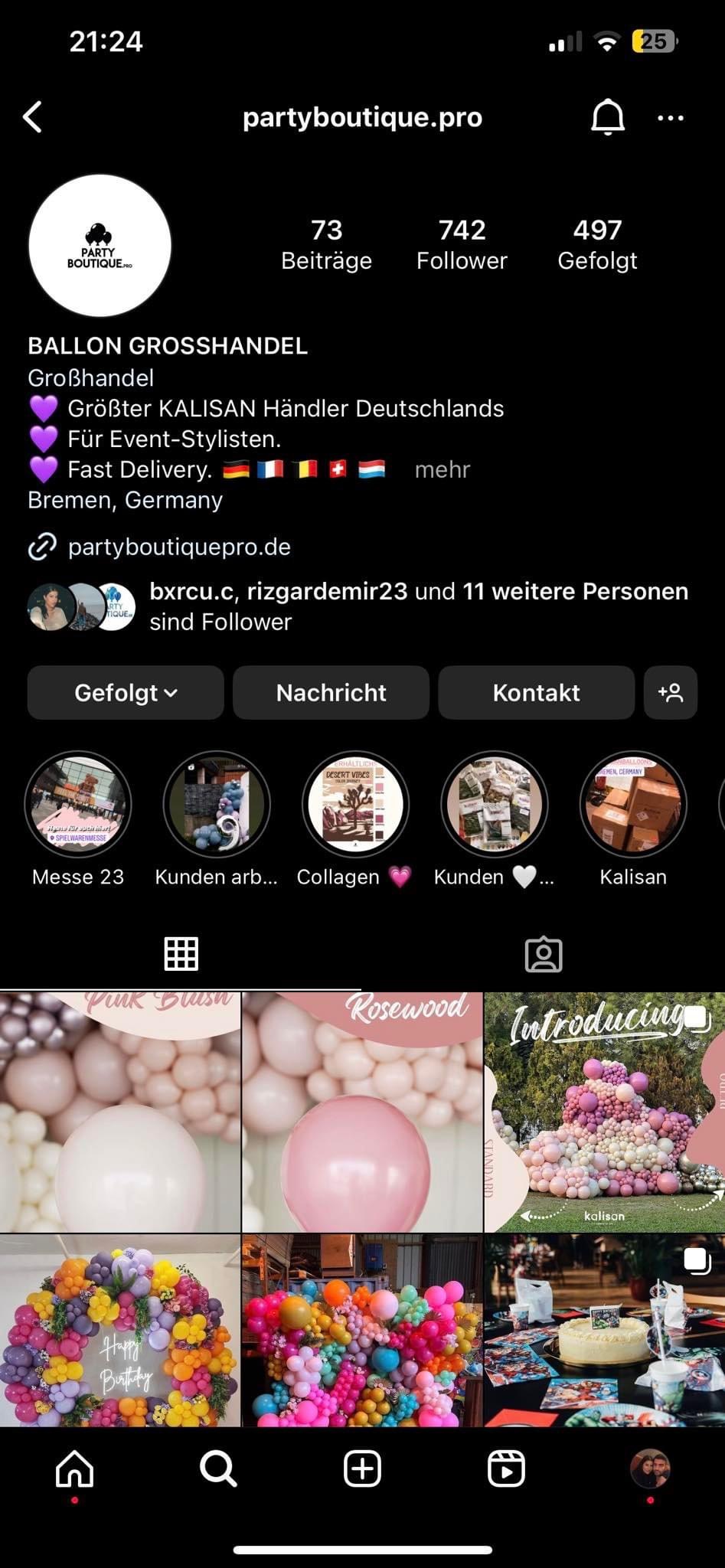The image size is (725, 1568).
Task: View the list of 742 Follower
Action: [x=462, y=244]
